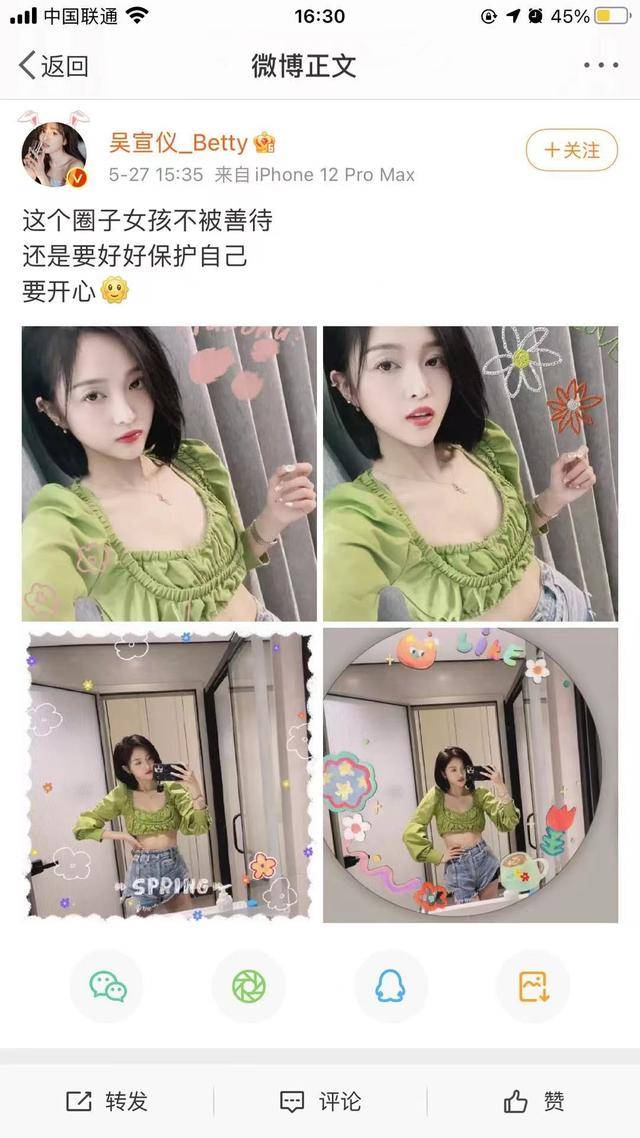Screen dimensions: 640x1138
Task: Open the circular-framed mirror selfie
Action: click(470, 775)
